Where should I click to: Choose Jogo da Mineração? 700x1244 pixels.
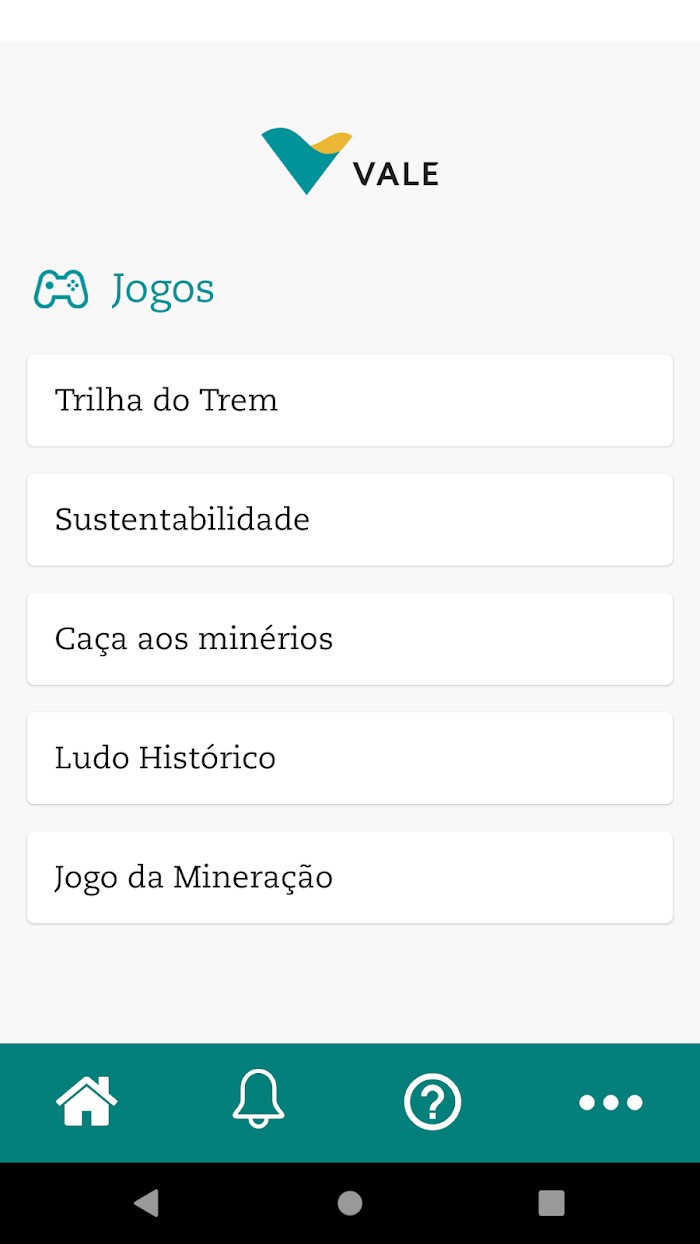tap(349, 876)
